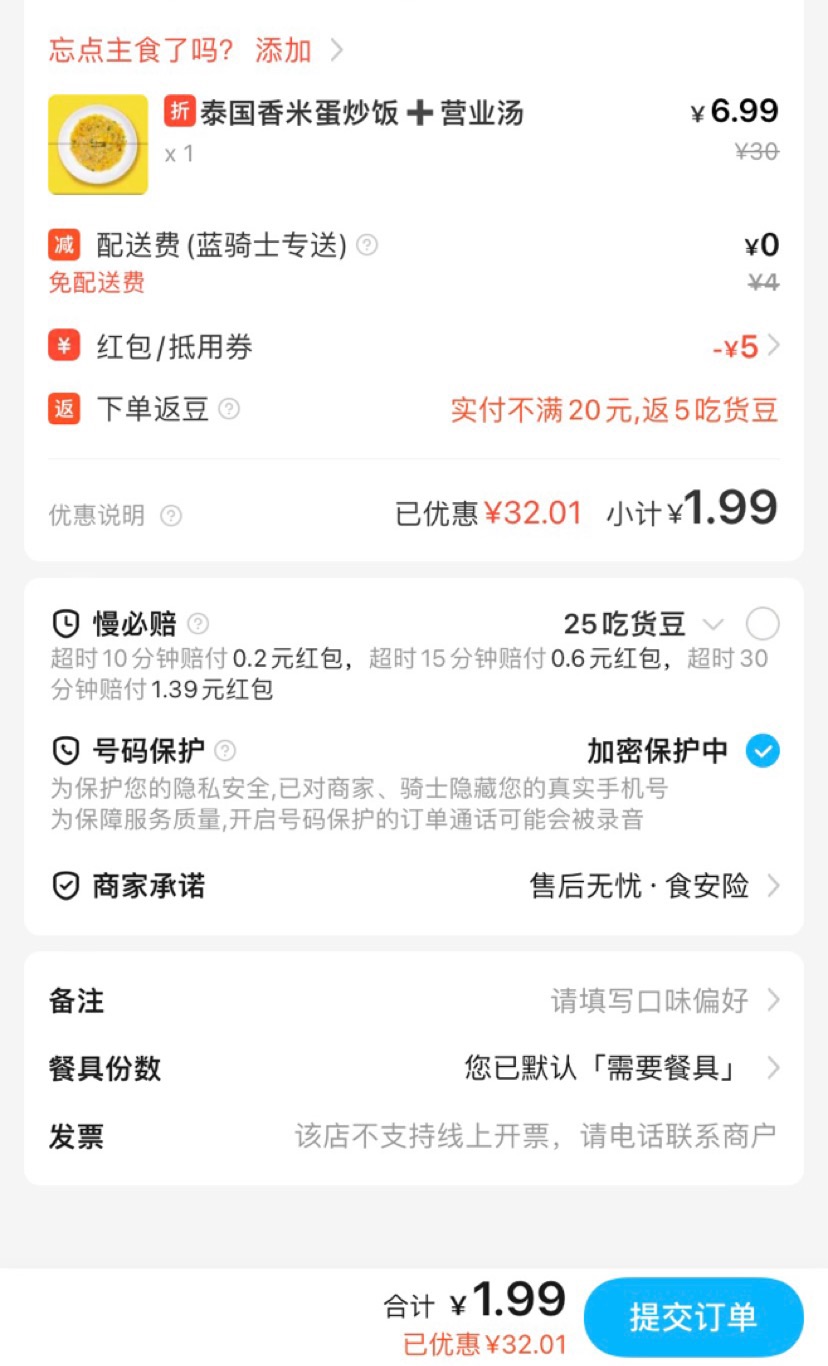Viewport: 828px width, 1366px height.
Task: Submit the order with 提交订单
Action: point(693,1317)
